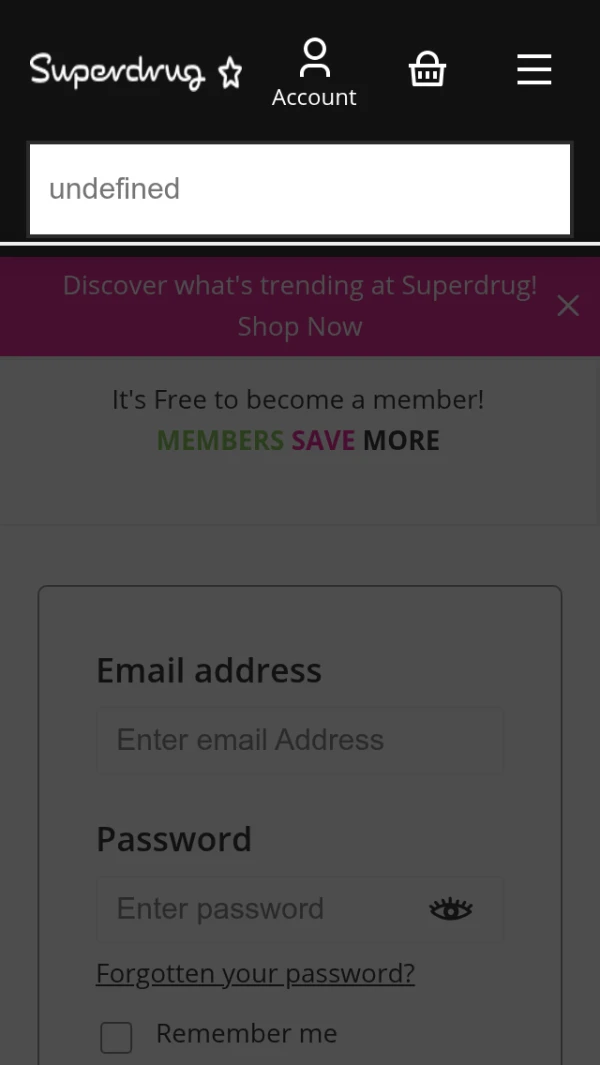The width and height of the screenshot is (600, 1065).
Task: Open the hamburger menu
Action: pyautogui.click(x=534, y=70)
